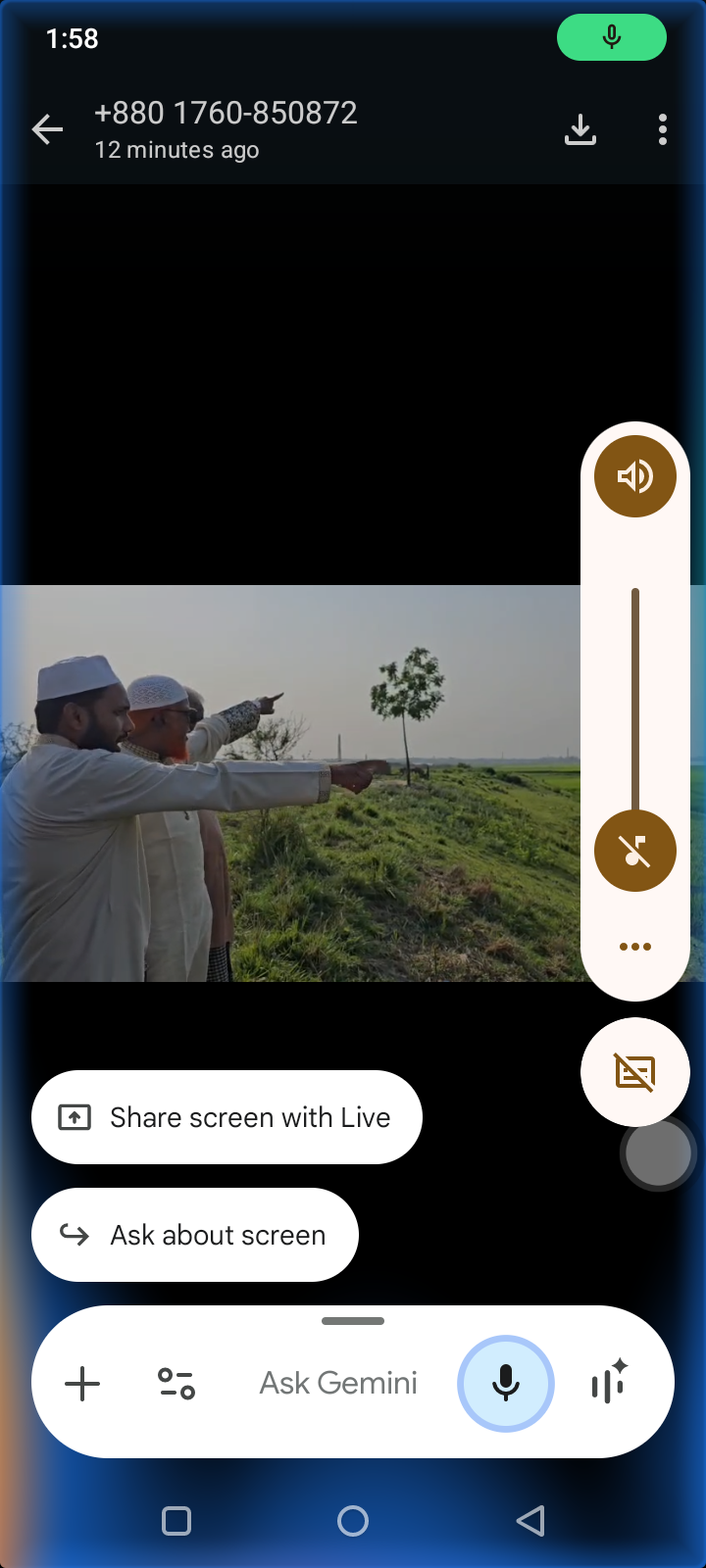Select Ask about screen
This screenshot has height=1568, width=706.
tap(195, 1235)
